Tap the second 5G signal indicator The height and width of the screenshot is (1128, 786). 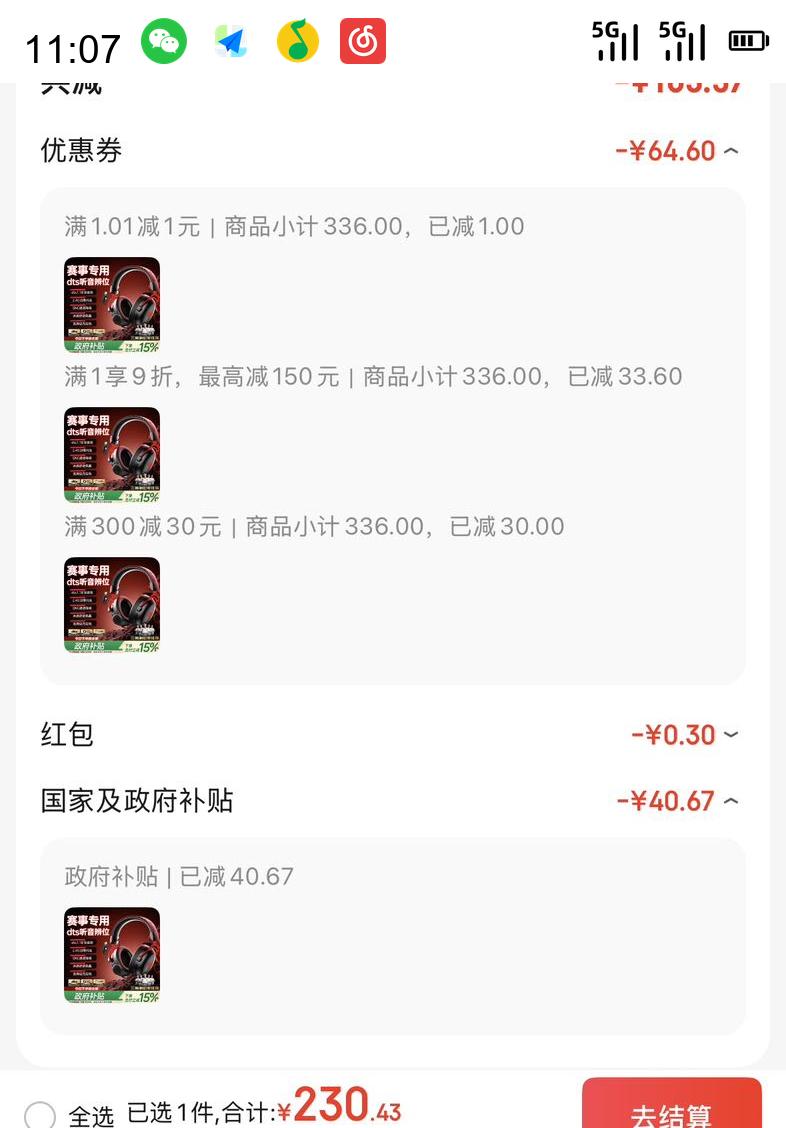(684, 42)
